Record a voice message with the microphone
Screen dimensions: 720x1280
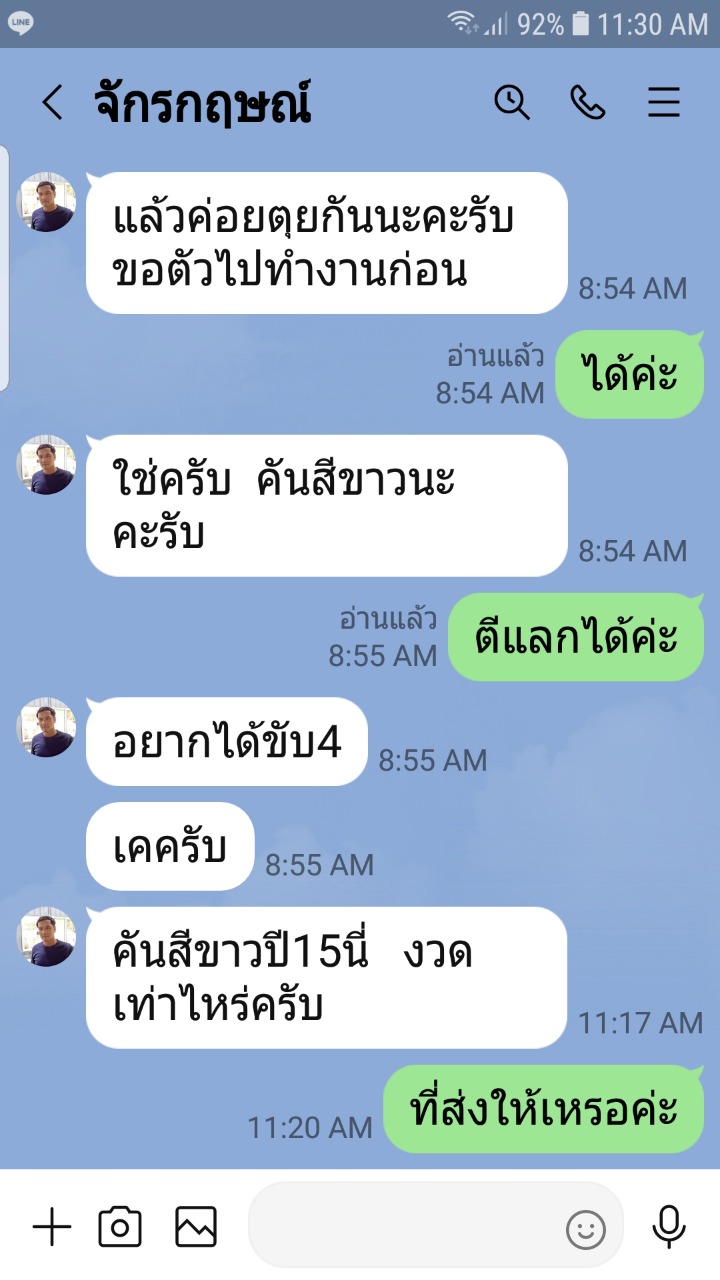tap(669, 1227)
